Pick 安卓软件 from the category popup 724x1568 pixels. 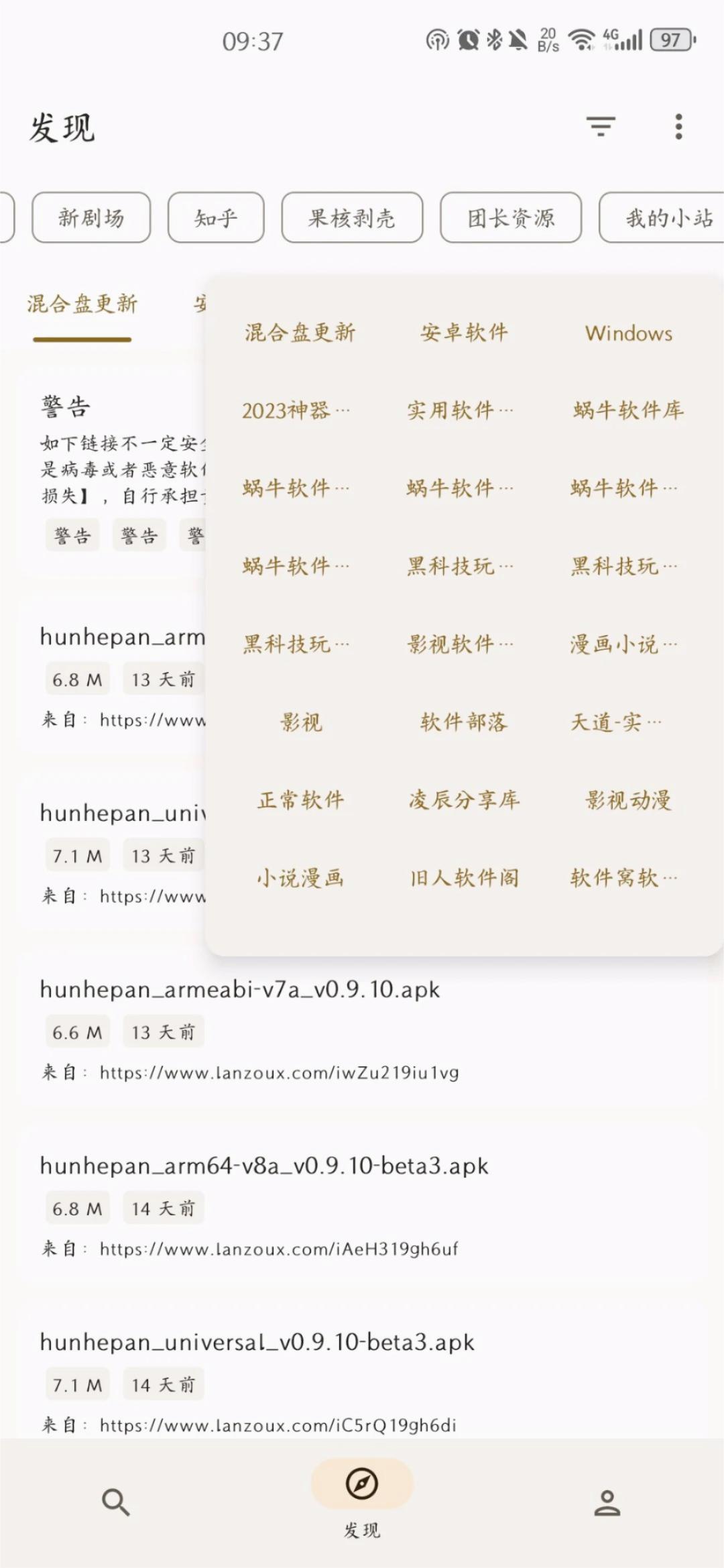[464, 333]
